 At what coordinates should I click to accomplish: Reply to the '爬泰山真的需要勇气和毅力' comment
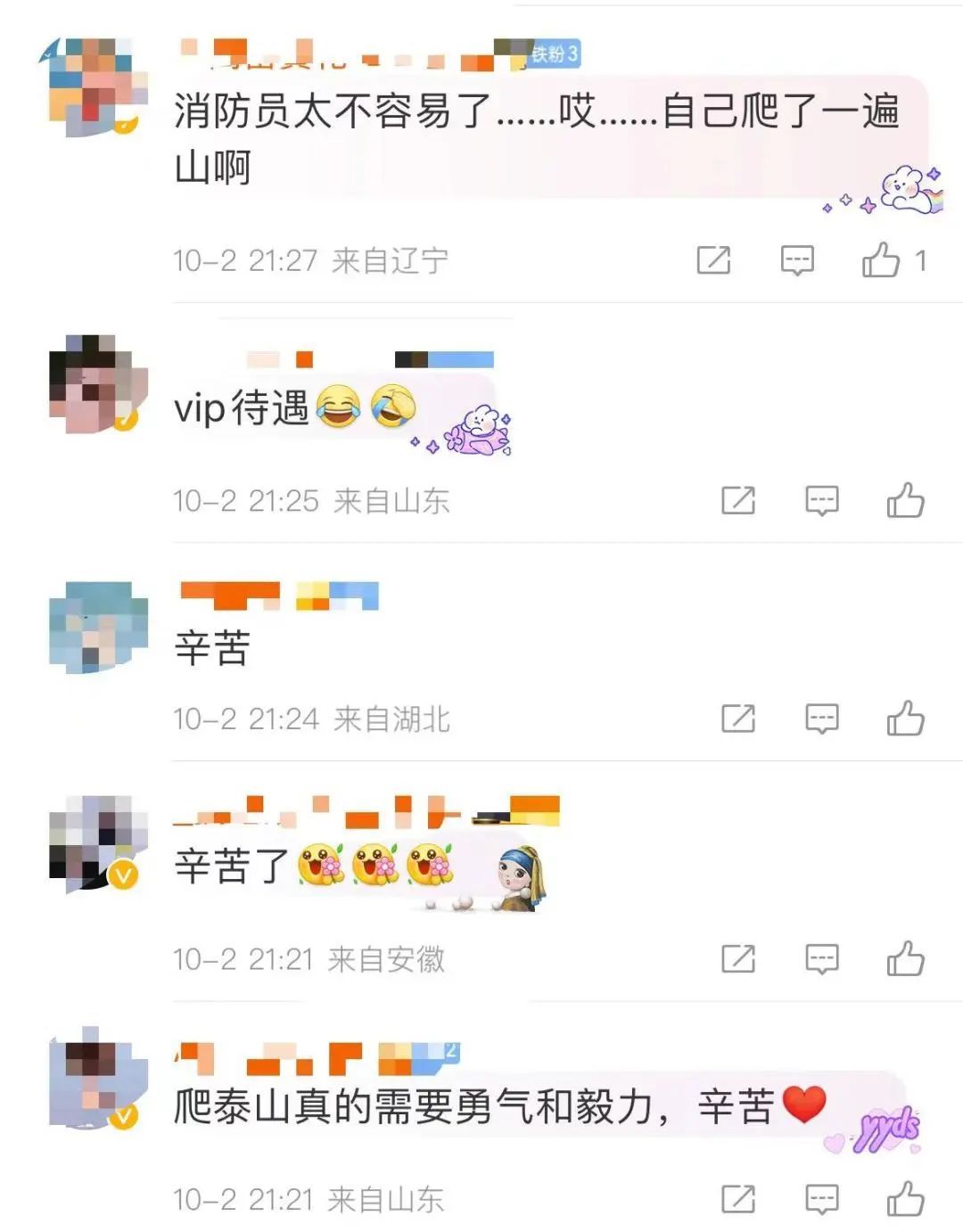coord(821,1199)
